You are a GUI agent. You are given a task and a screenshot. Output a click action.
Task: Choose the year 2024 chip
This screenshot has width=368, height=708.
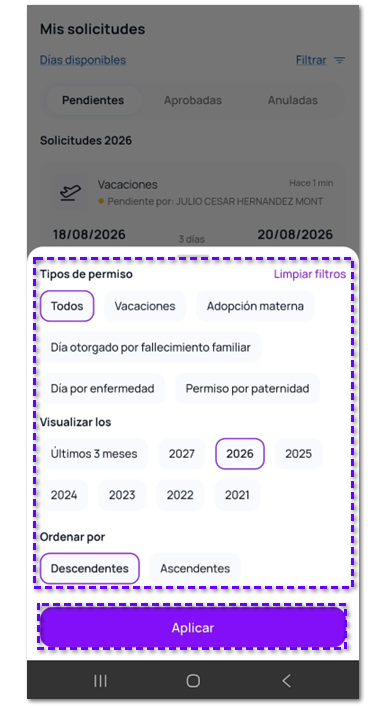click(x=64, y=495)
